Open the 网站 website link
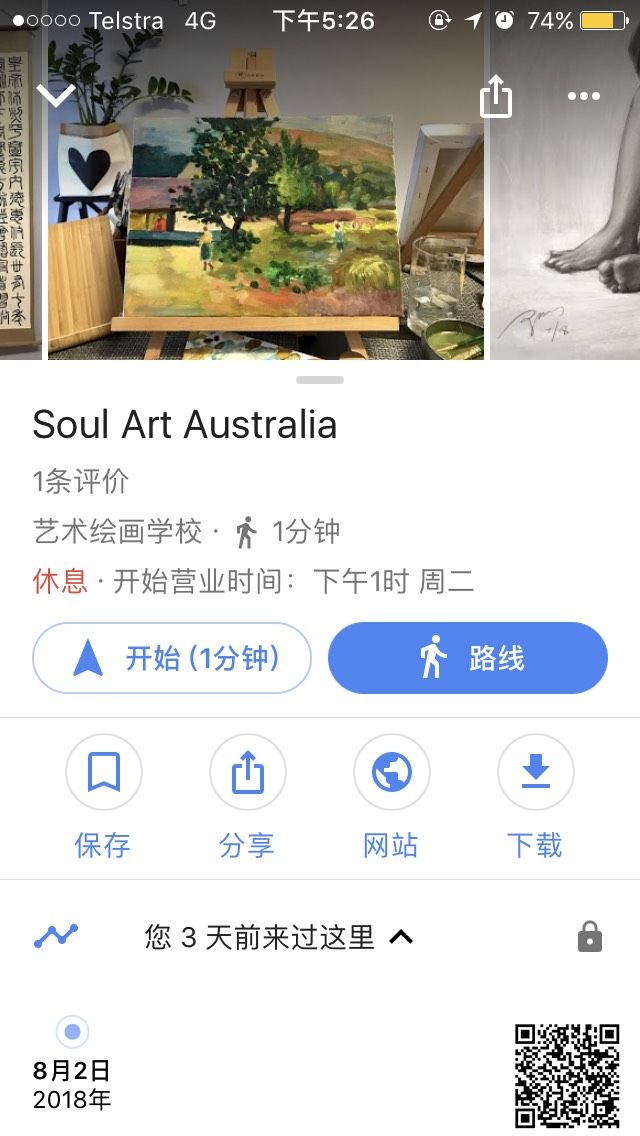 pos(391,797)
